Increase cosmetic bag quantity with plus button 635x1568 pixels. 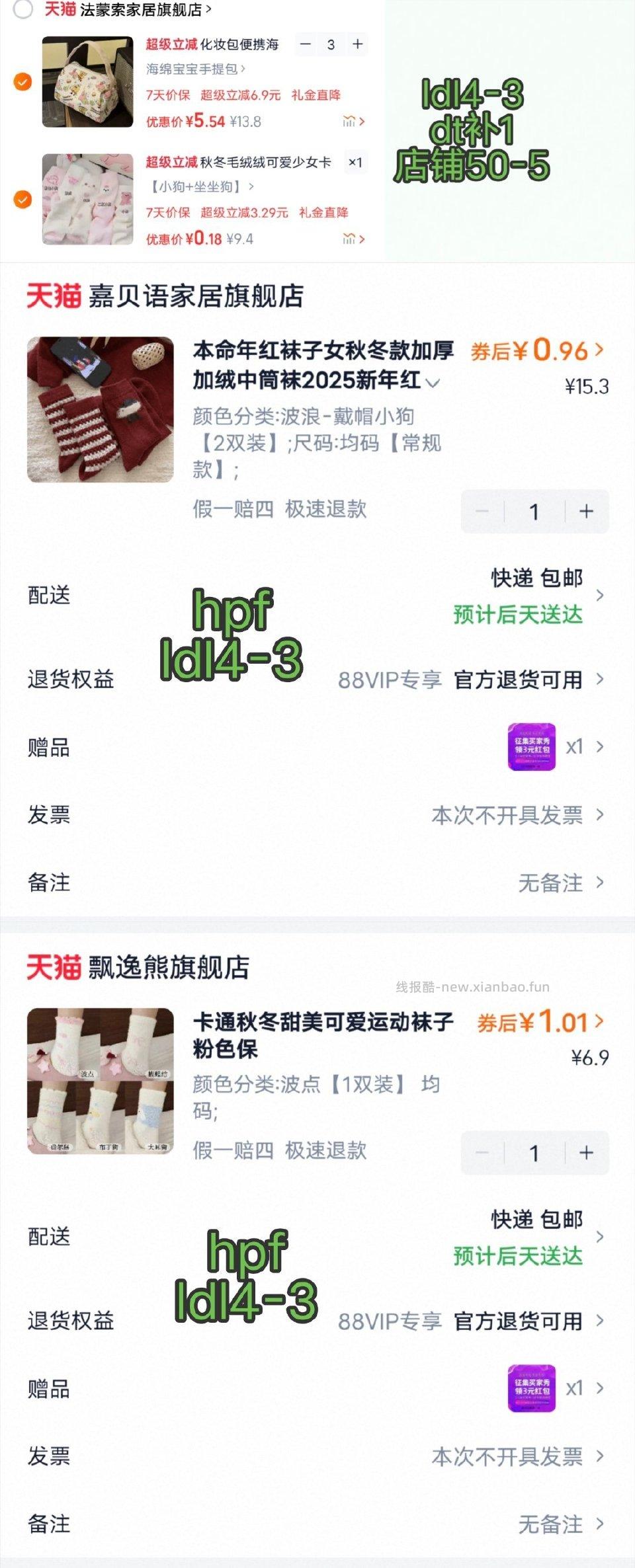point(357,45)
